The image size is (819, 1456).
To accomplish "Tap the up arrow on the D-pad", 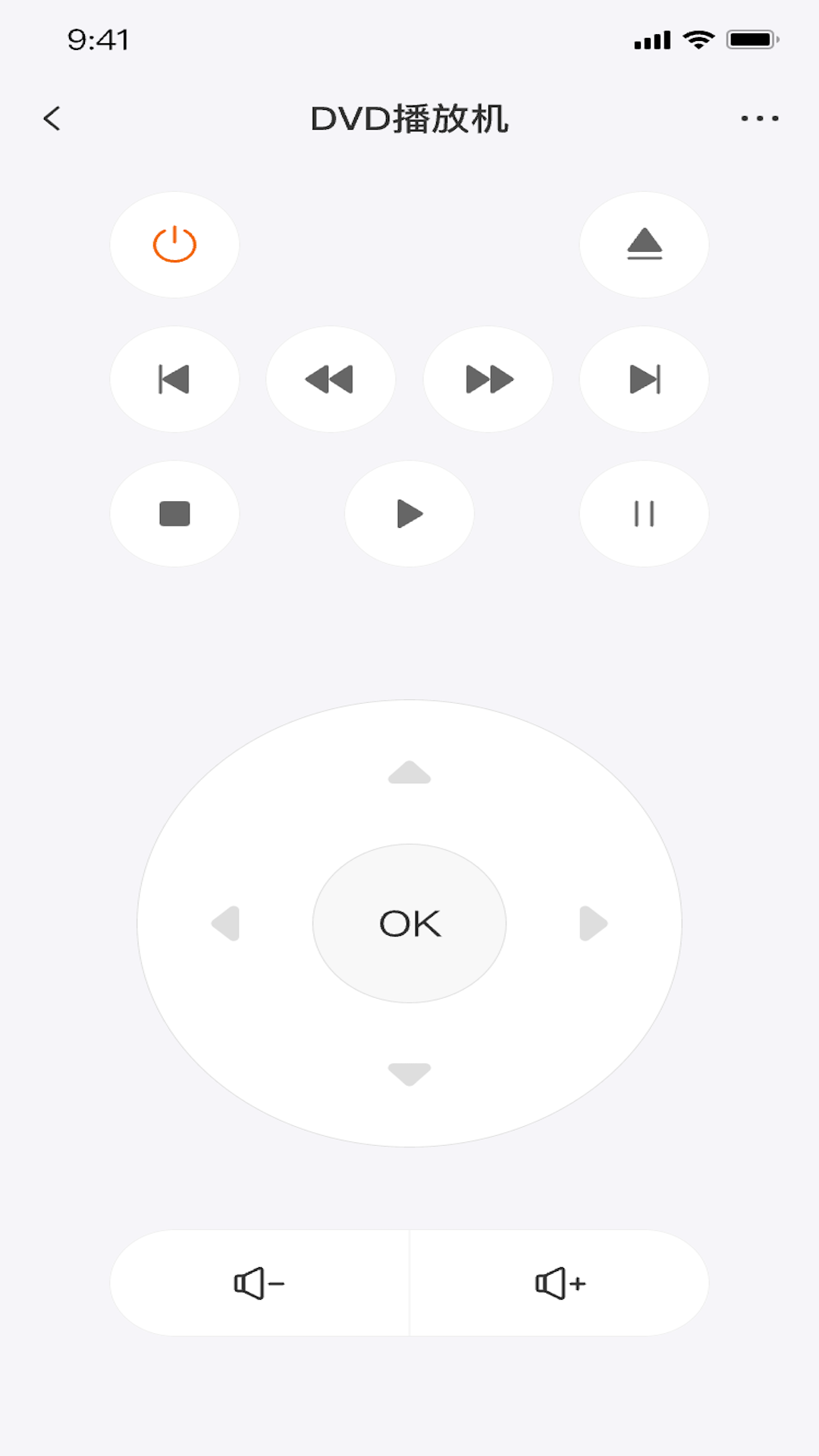I will (x=409, y=772).
